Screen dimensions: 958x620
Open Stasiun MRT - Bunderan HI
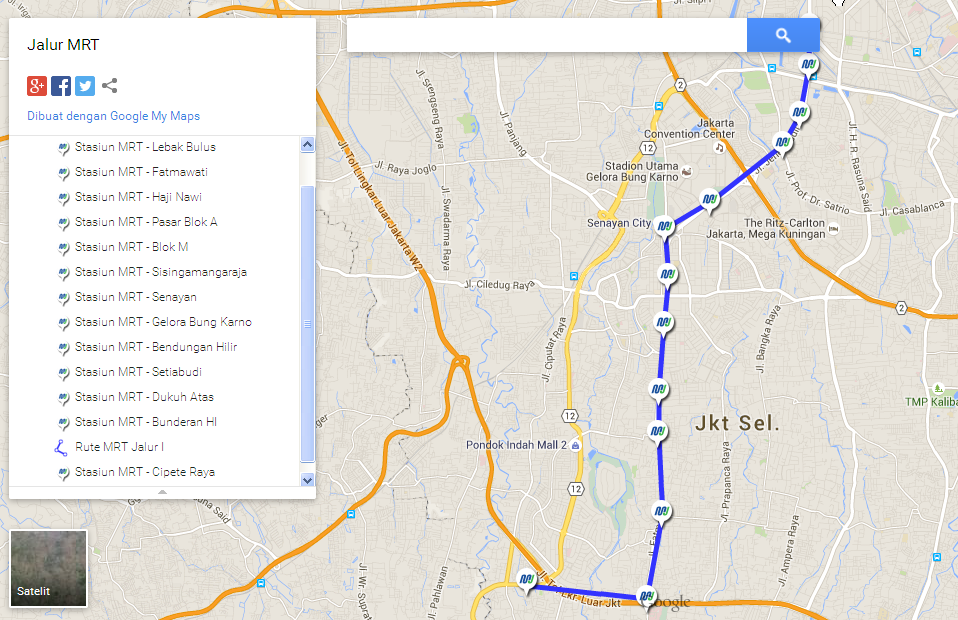[x=146, y=422]
